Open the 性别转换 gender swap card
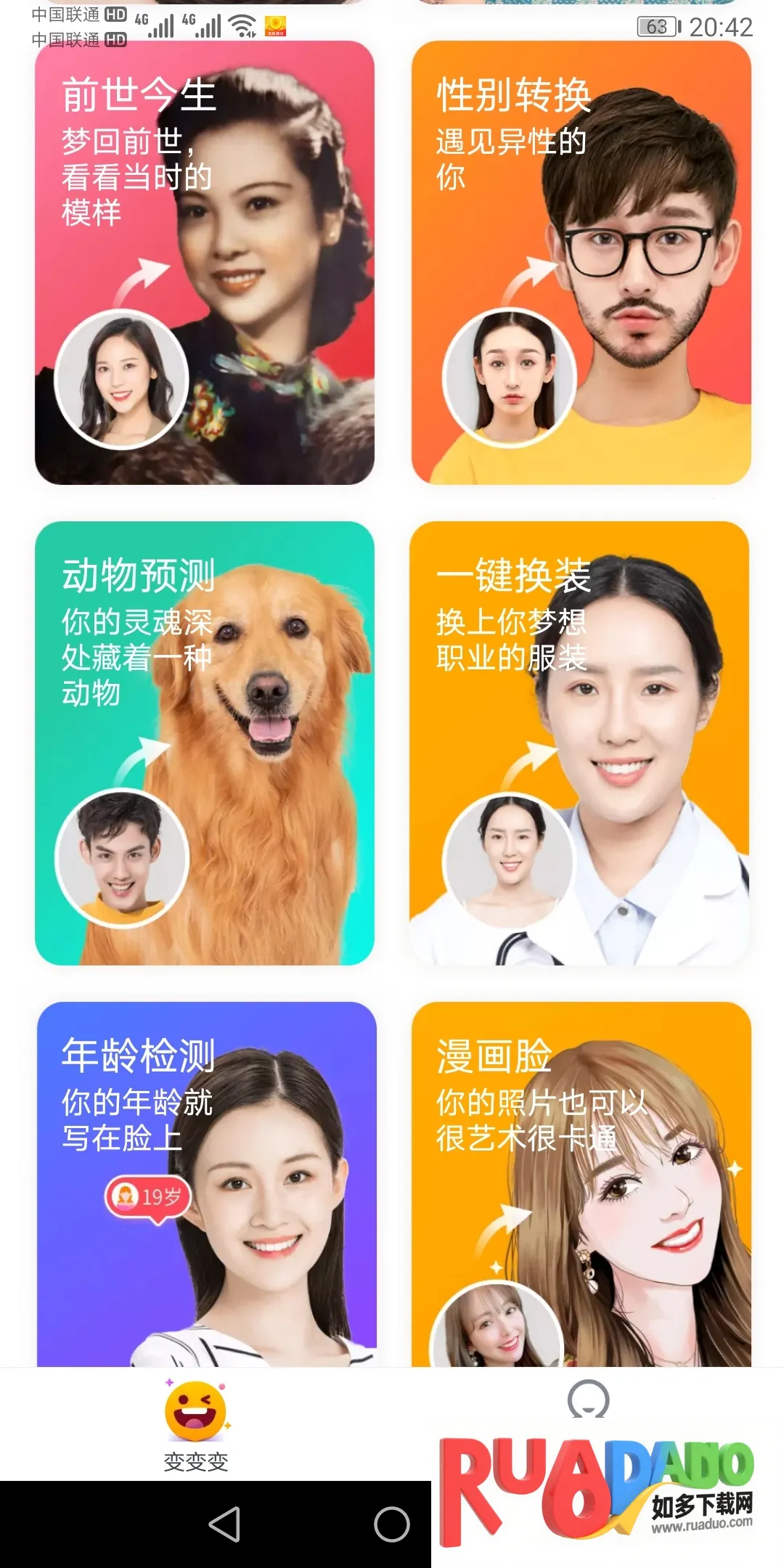 pyautogui.click(x=581, y=263)
